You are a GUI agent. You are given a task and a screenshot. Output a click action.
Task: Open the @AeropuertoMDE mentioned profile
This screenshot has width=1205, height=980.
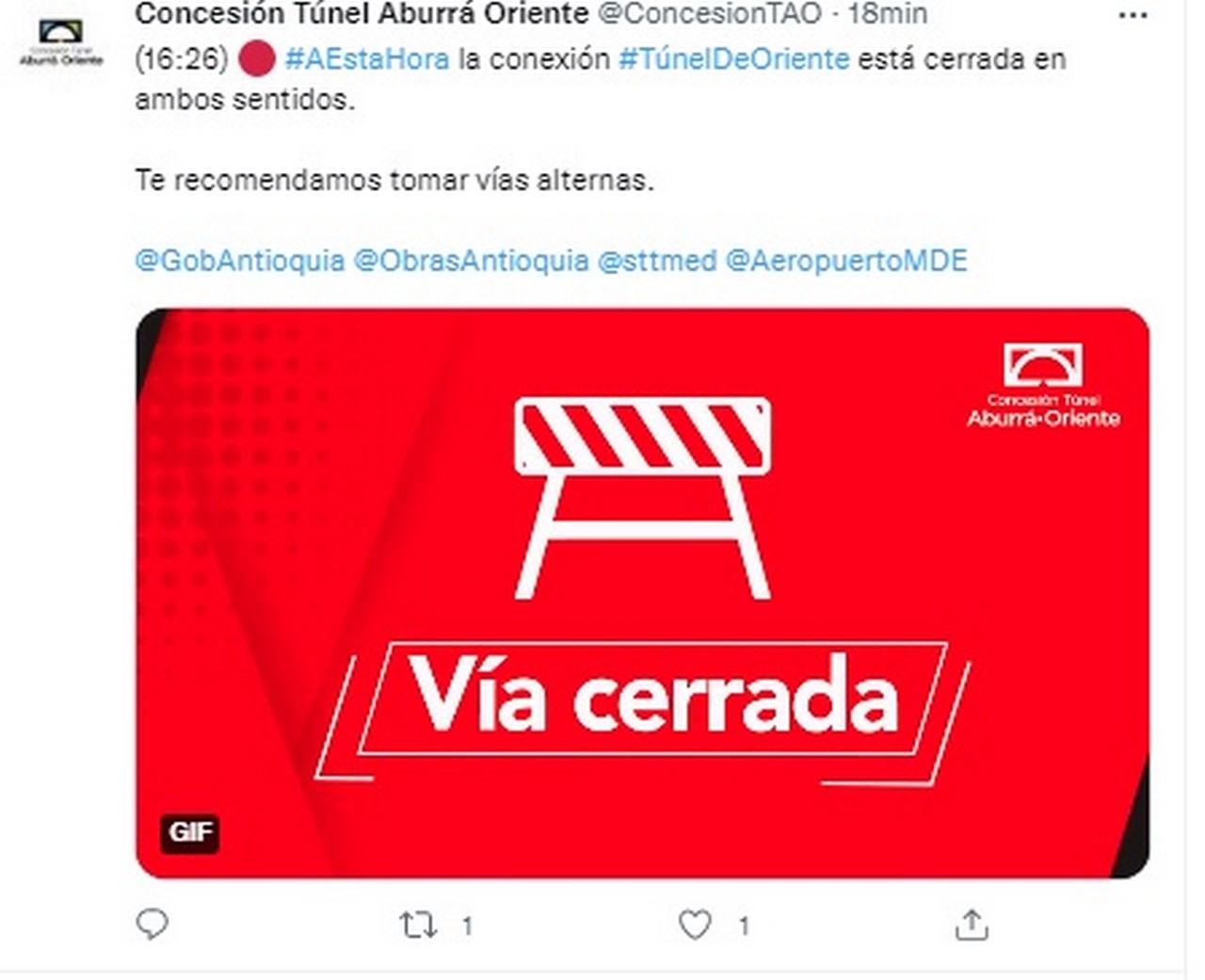[x=846, y=260]
